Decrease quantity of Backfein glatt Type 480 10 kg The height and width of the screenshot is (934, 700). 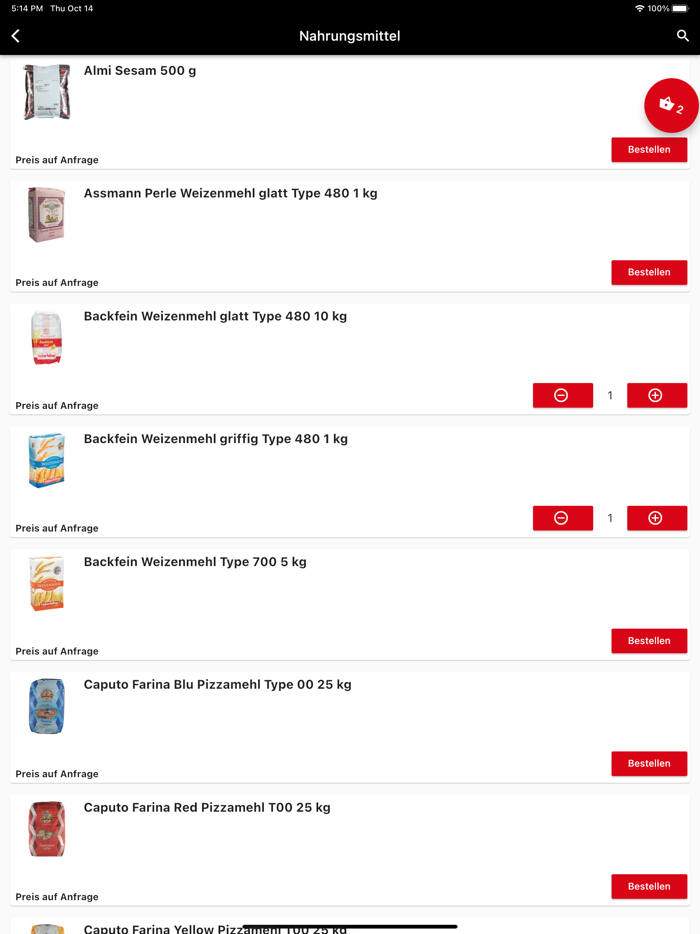(x=562, y=395)
